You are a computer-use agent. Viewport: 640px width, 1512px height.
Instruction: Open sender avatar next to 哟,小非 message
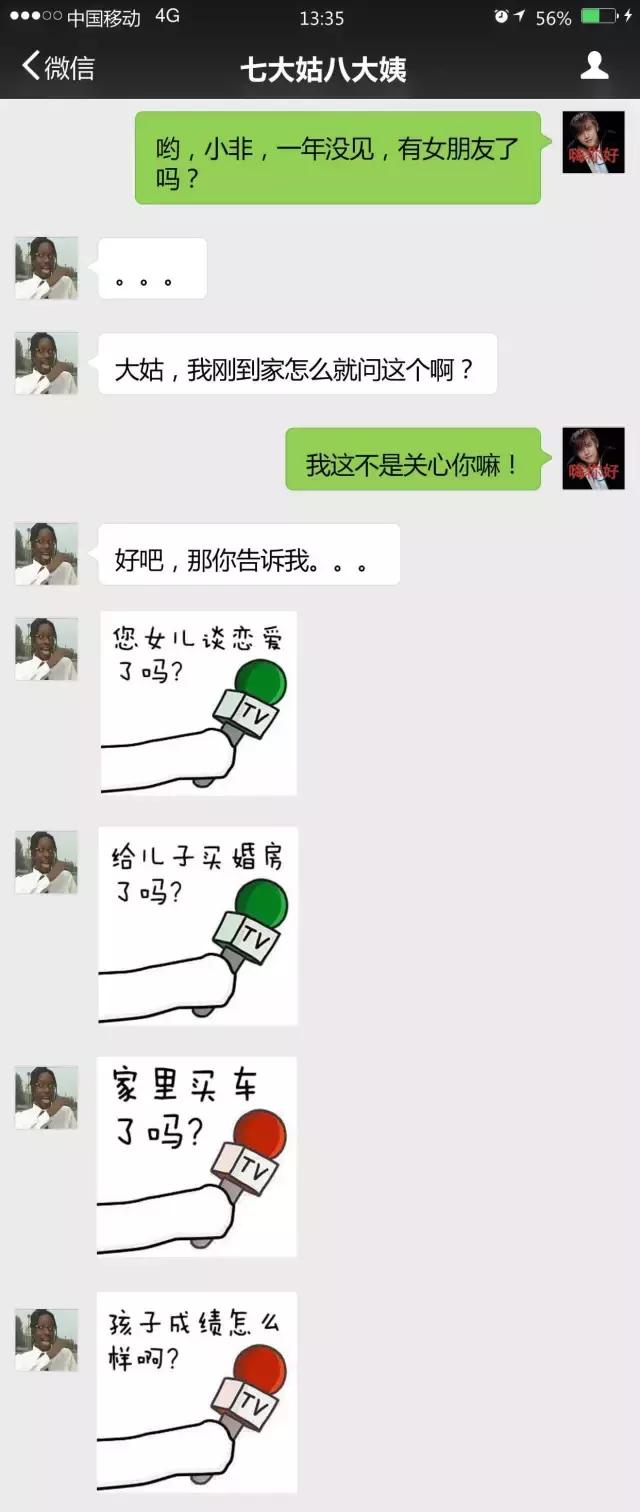click(x=593, y=142)
